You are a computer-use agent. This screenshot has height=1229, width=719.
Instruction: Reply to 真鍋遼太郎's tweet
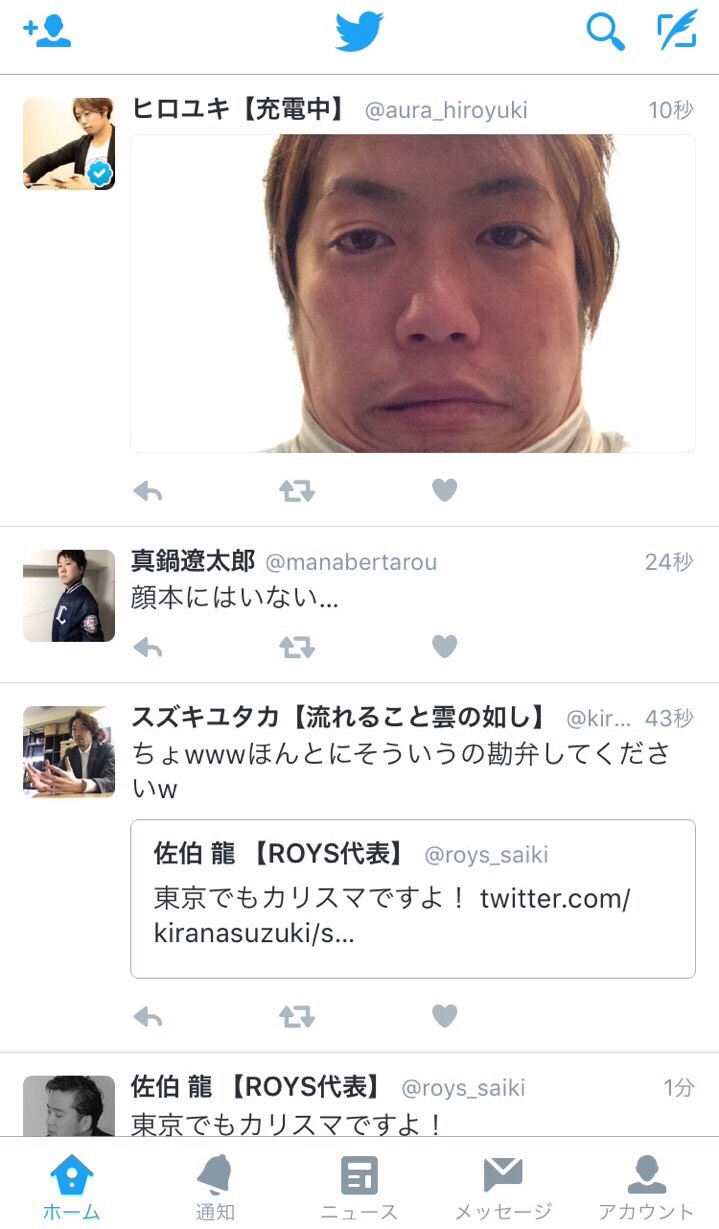coord(148,648)
